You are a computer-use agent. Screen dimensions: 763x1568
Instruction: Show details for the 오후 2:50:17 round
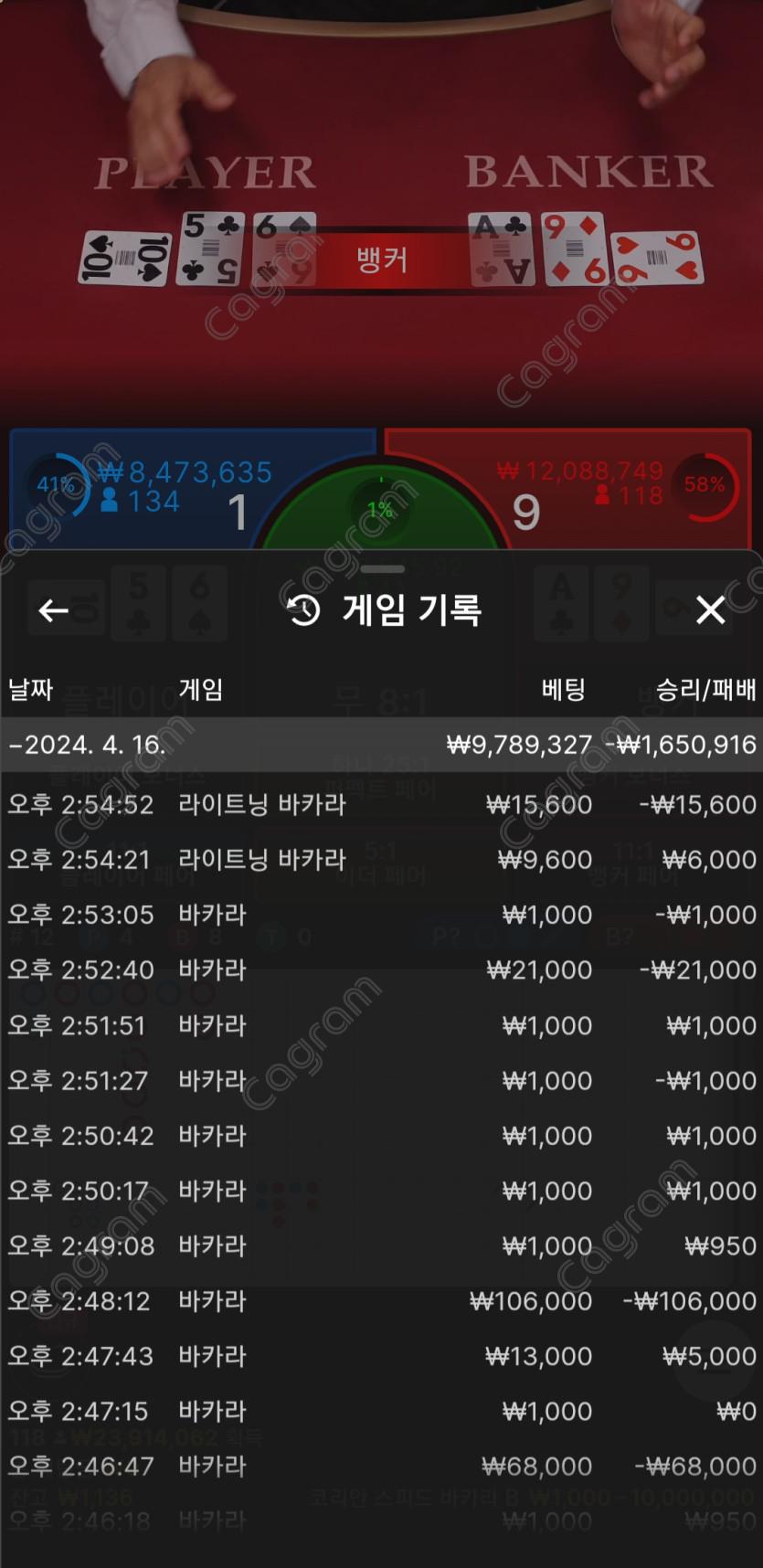[381, 1191]
